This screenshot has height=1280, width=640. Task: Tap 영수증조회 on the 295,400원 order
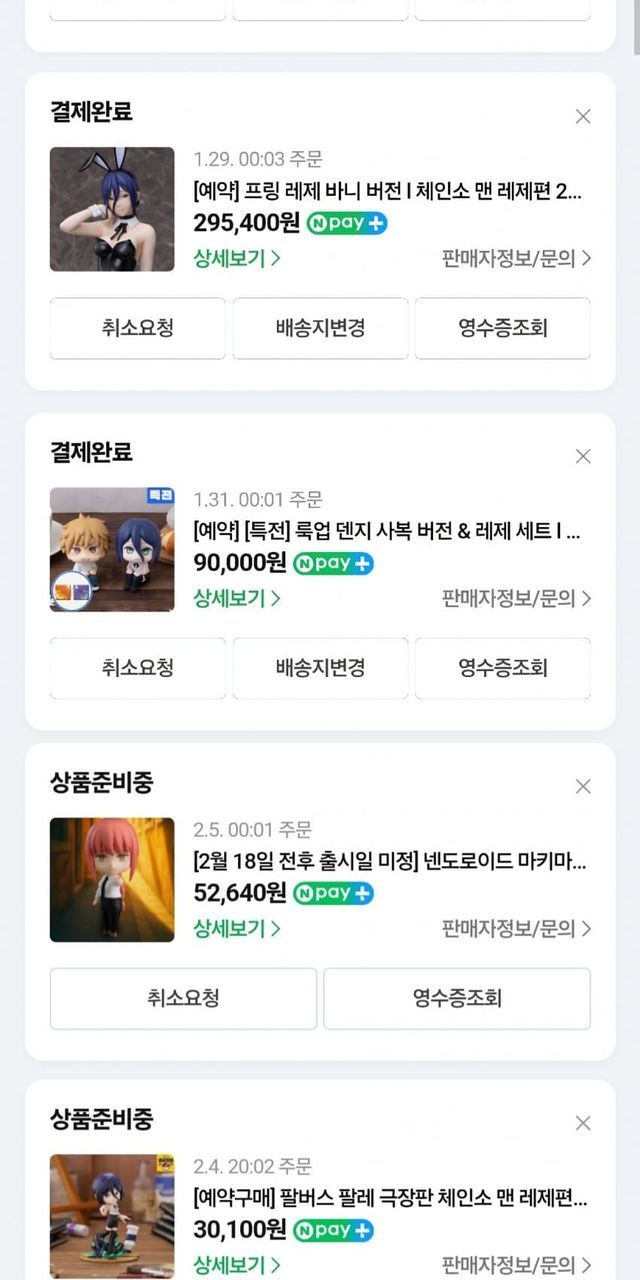click(x=502, y=328)
